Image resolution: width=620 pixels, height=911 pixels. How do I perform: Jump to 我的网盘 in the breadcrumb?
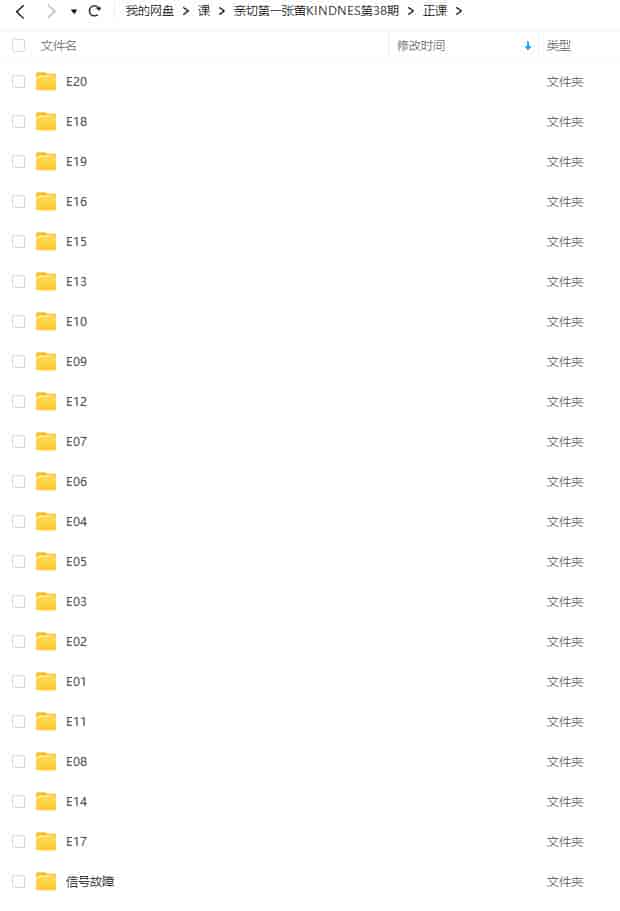[x=149, y=11]
